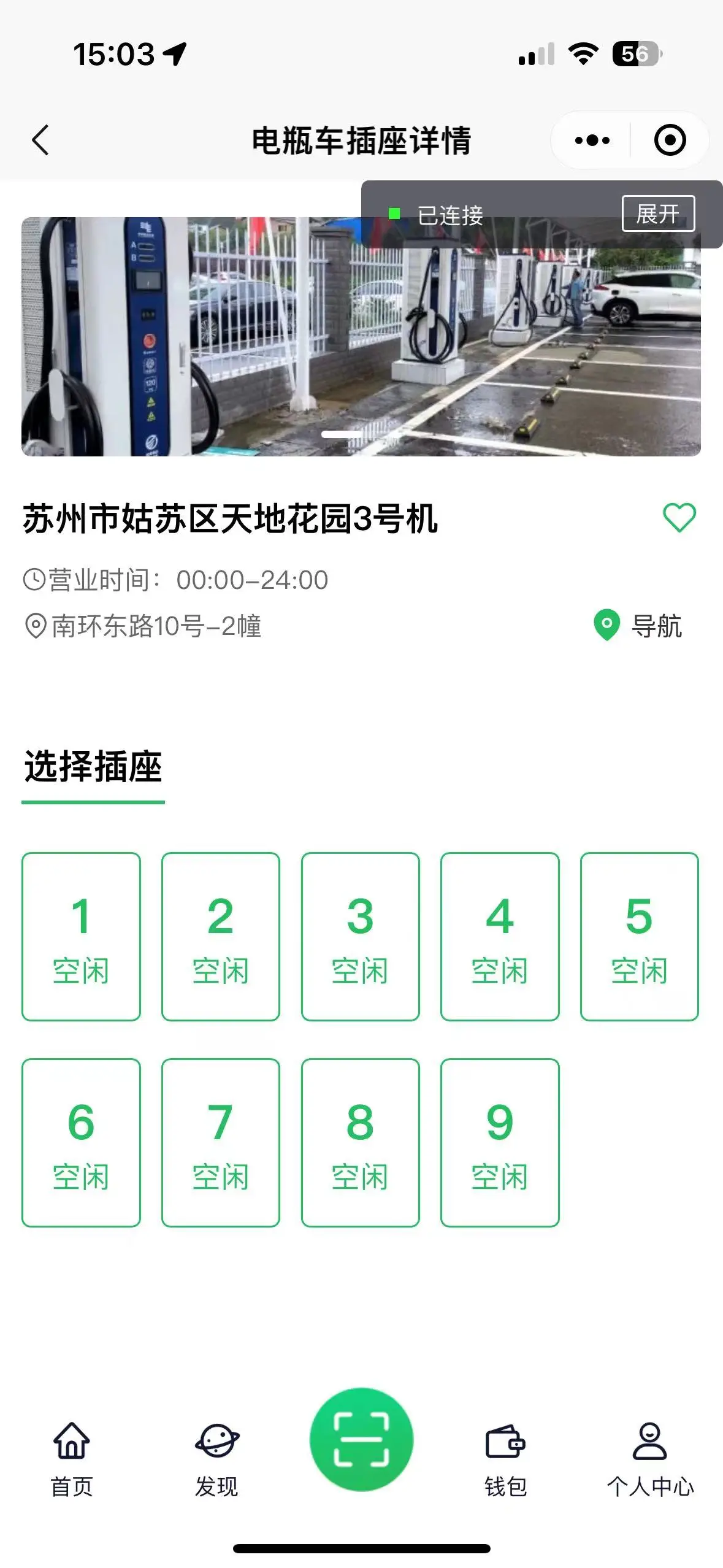Go back from socket details page
Image resolution: width=723 pixels, height=1568 pixels.
coord(40,140)
